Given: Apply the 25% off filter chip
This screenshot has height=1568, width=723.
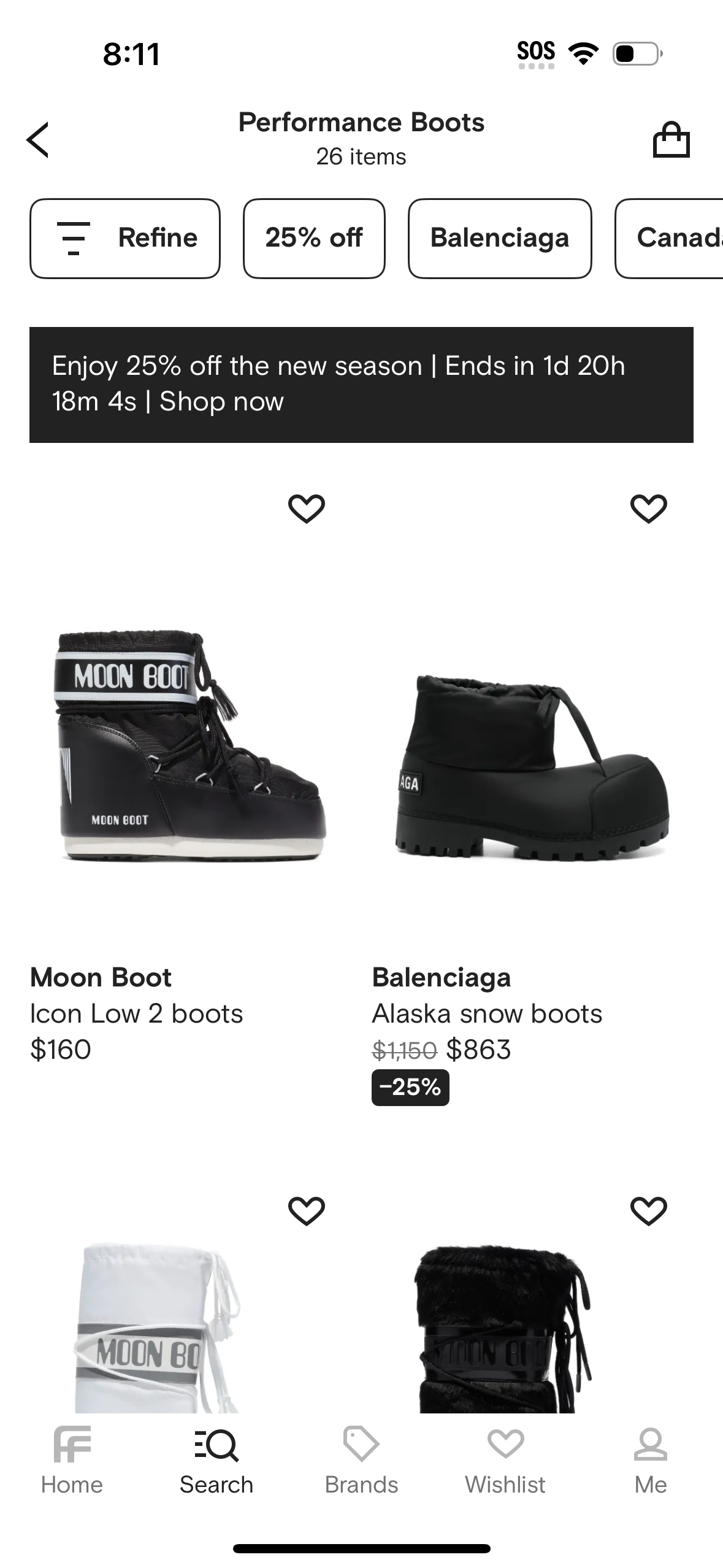Looking at the screenshot, I should pyautogui.click(x=314, y=238).
